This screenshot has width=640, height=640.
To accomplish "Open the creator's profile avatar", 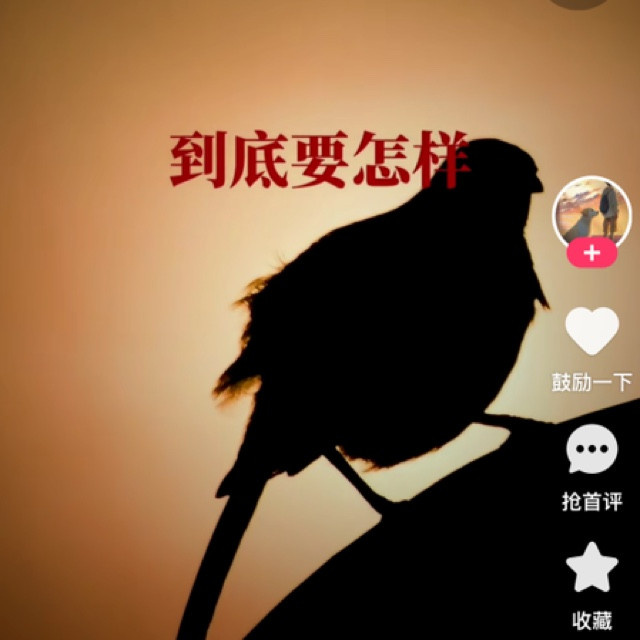I will coord(592,213).
